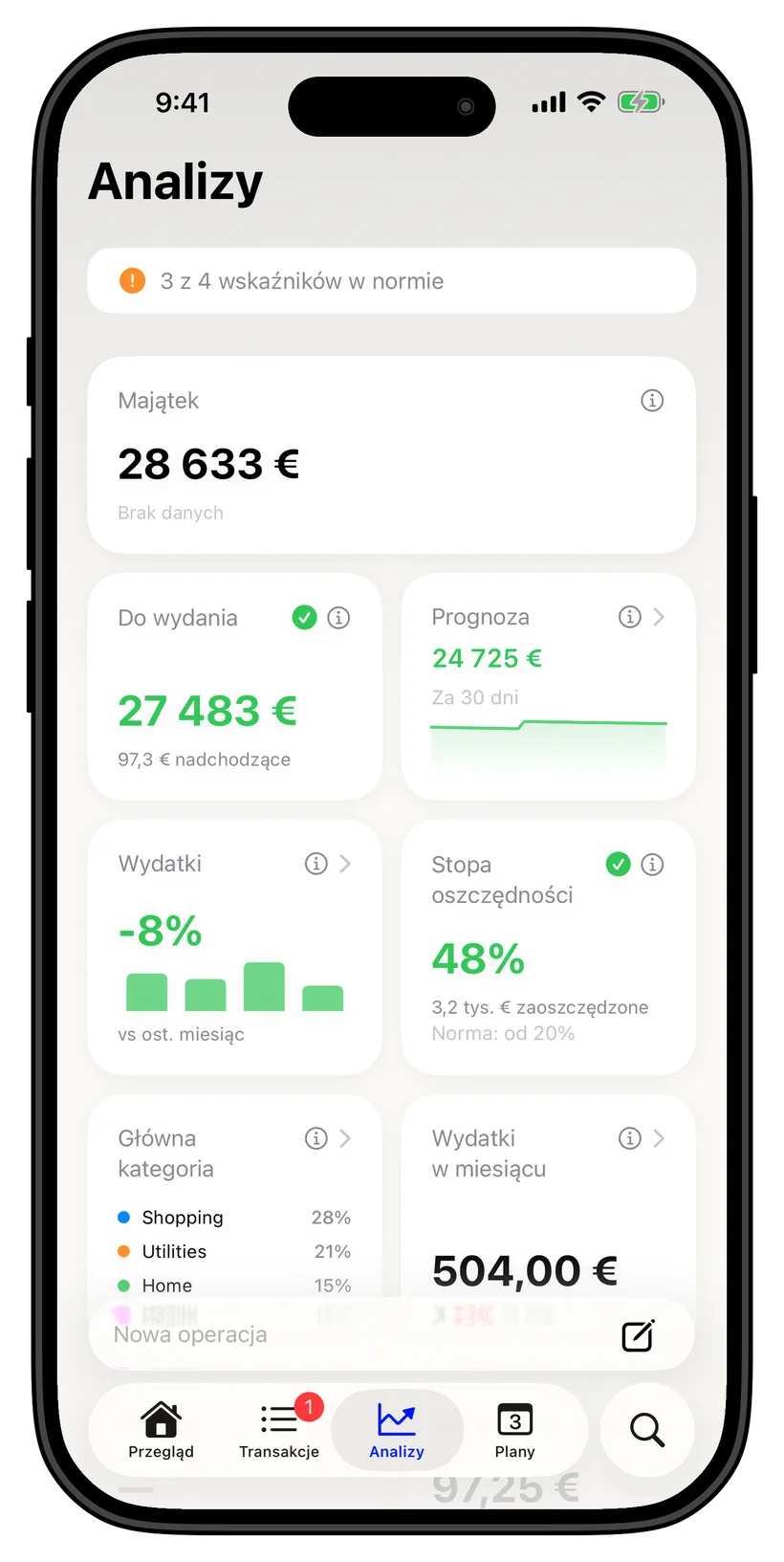
Task: Open search with the magnifier button
Action: click(x=647, y=1430)
